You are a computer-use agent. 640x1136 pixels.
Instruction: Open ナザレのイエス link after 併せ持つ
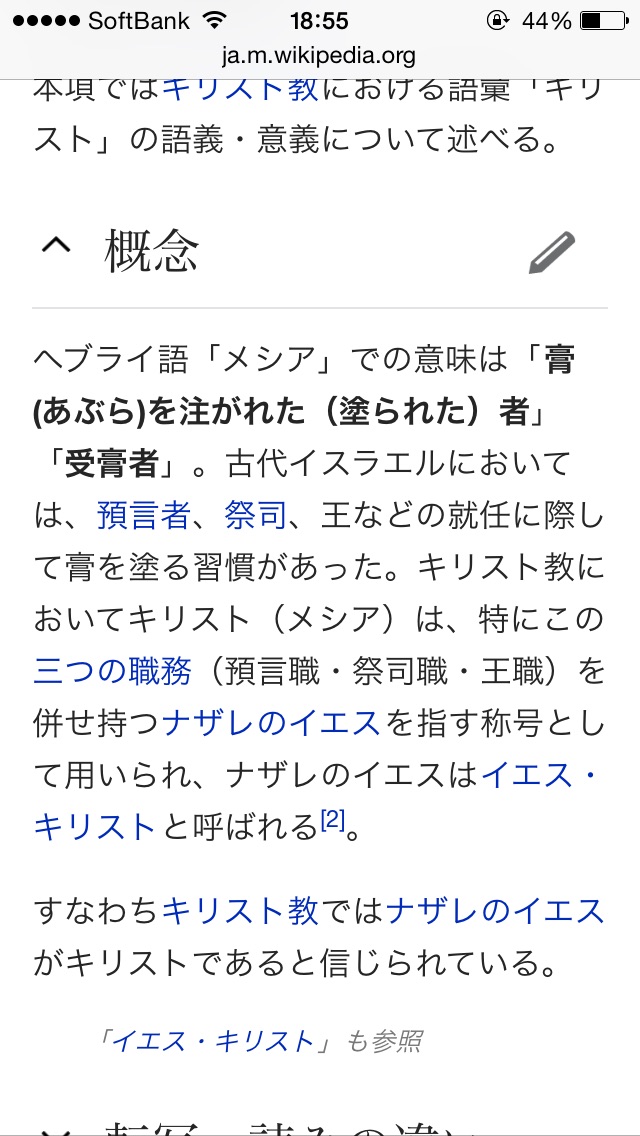pos(271,721)
